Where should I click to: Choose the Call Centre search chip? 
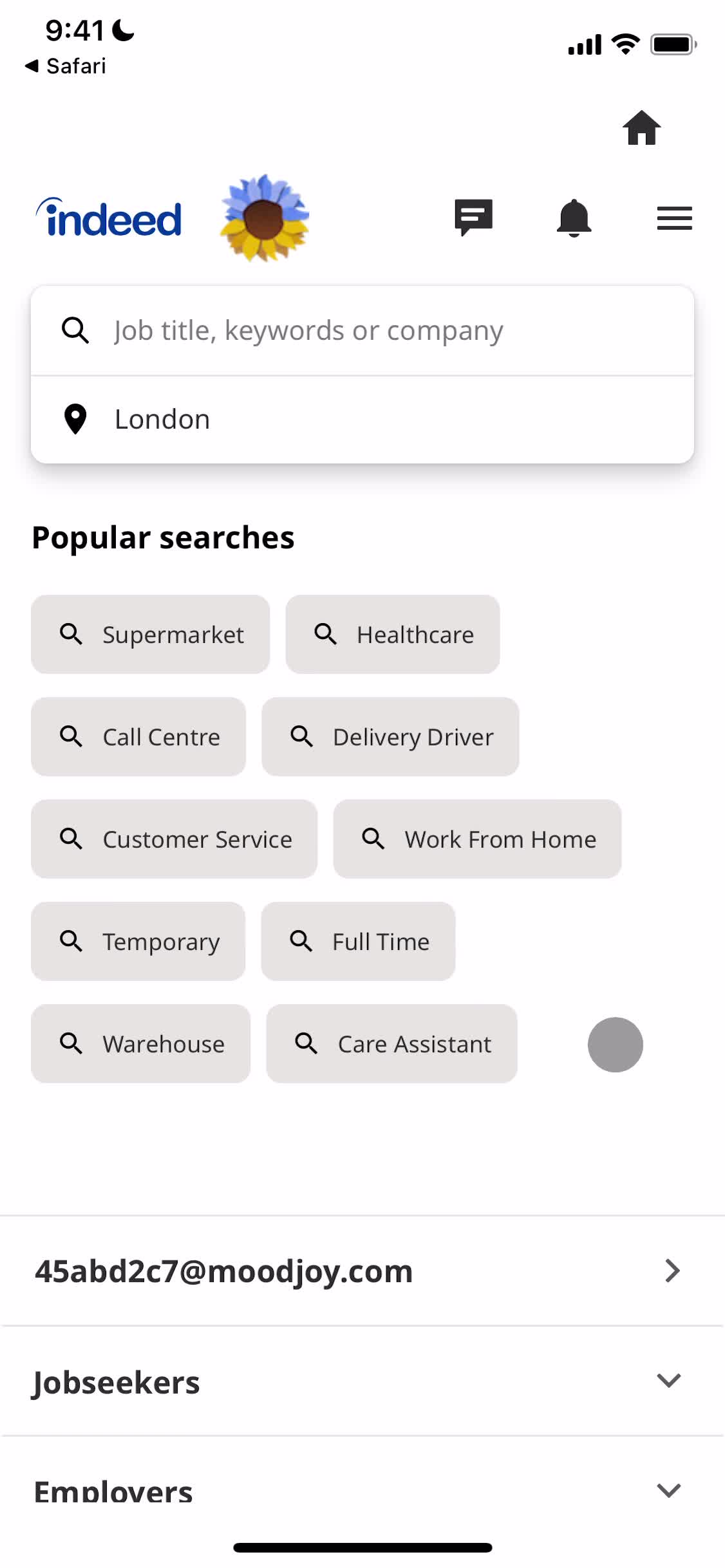(x=138, y=737)
